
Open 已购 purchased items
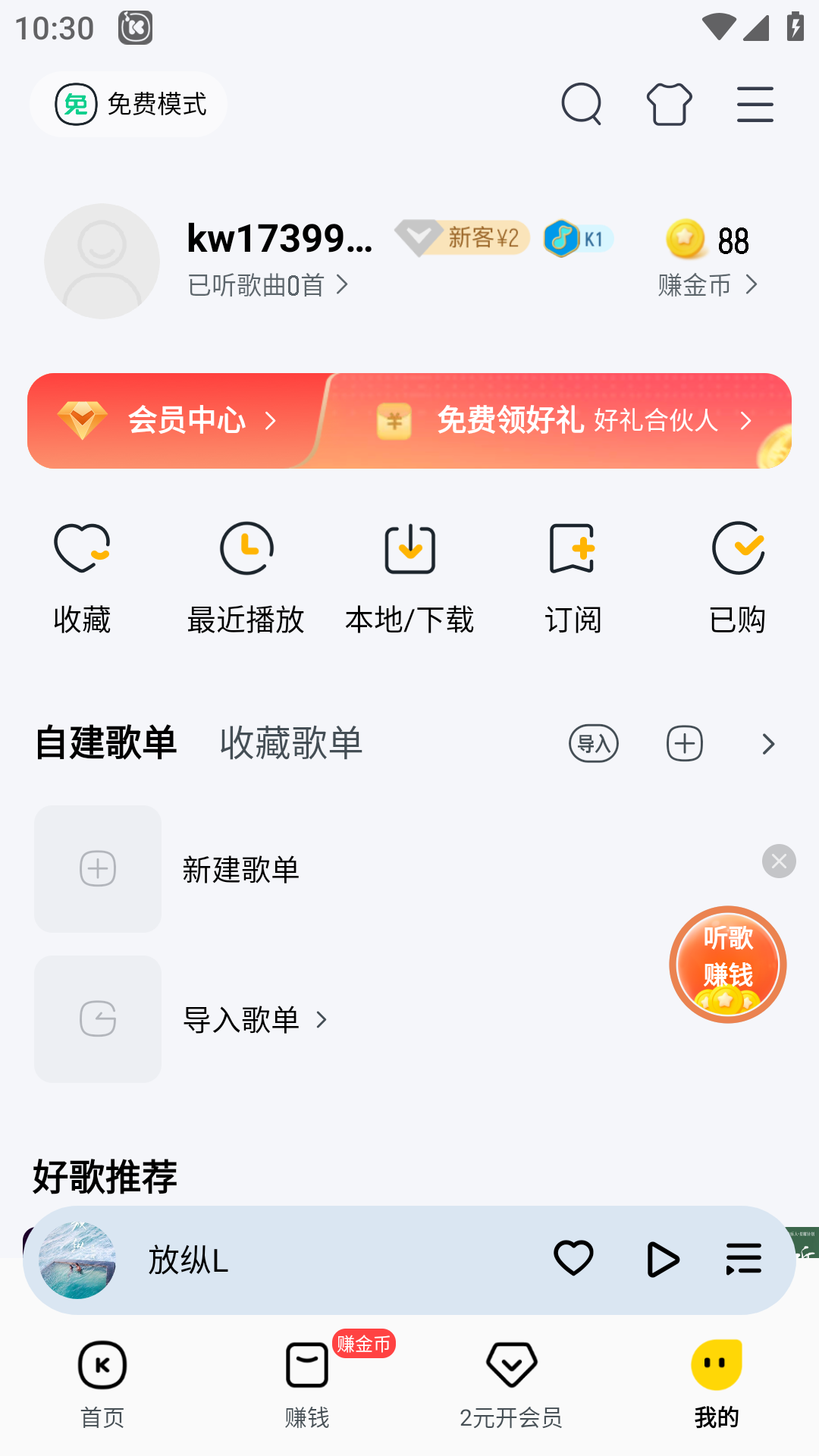click(737, 578)
